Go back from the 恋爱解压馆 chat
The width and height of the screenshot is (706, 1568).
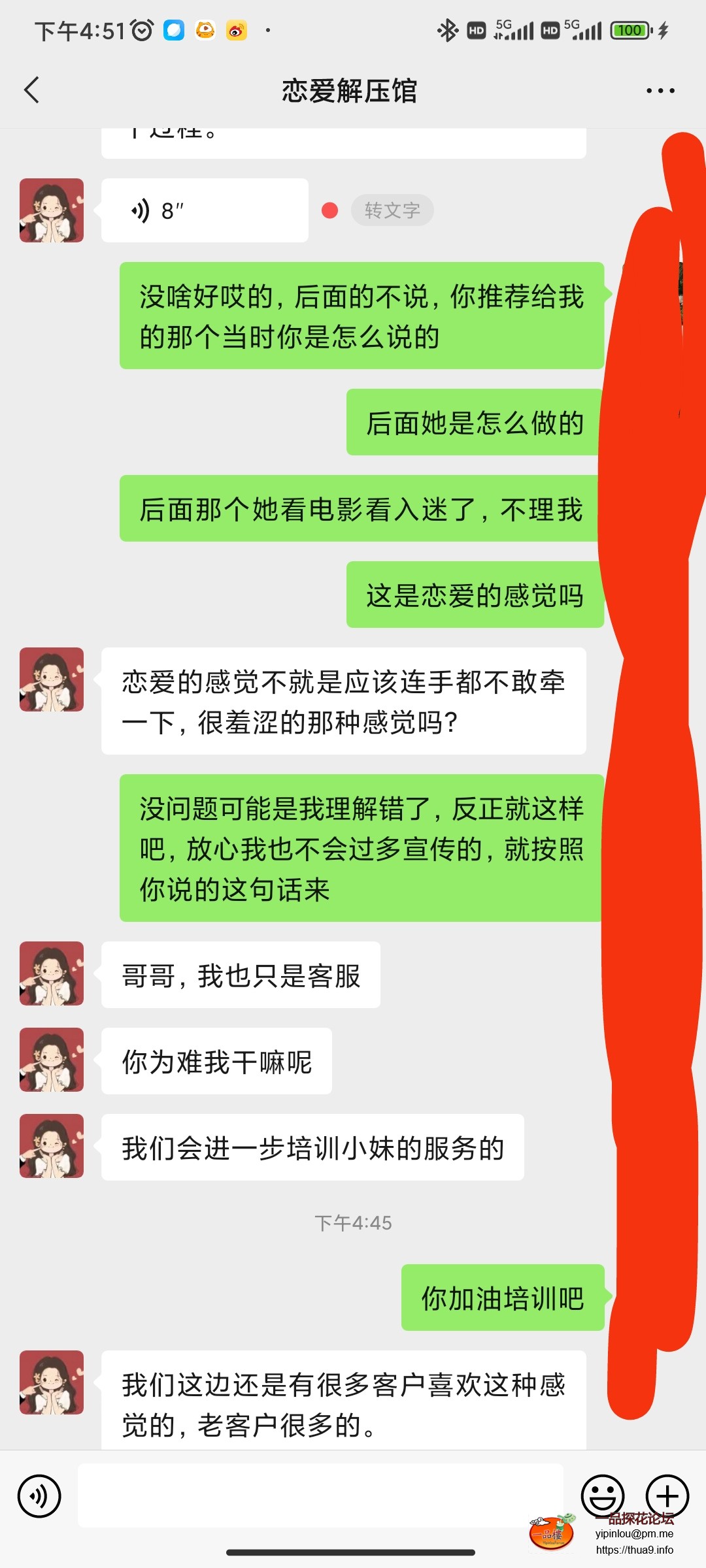(x=31, y=90)
